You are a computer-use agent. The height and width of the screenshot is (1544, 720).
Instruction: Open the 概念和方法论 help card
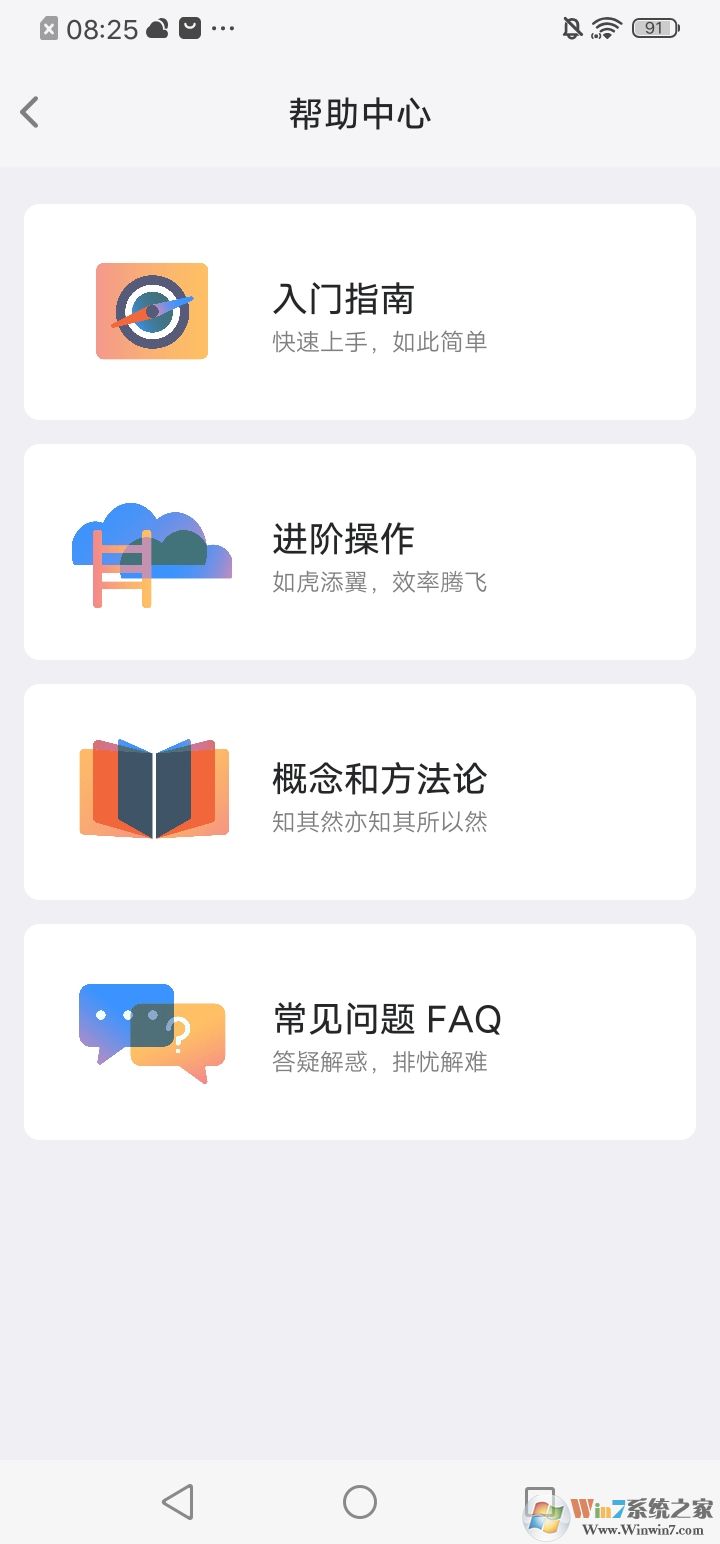pyautogui.click(x=360, y=789)
